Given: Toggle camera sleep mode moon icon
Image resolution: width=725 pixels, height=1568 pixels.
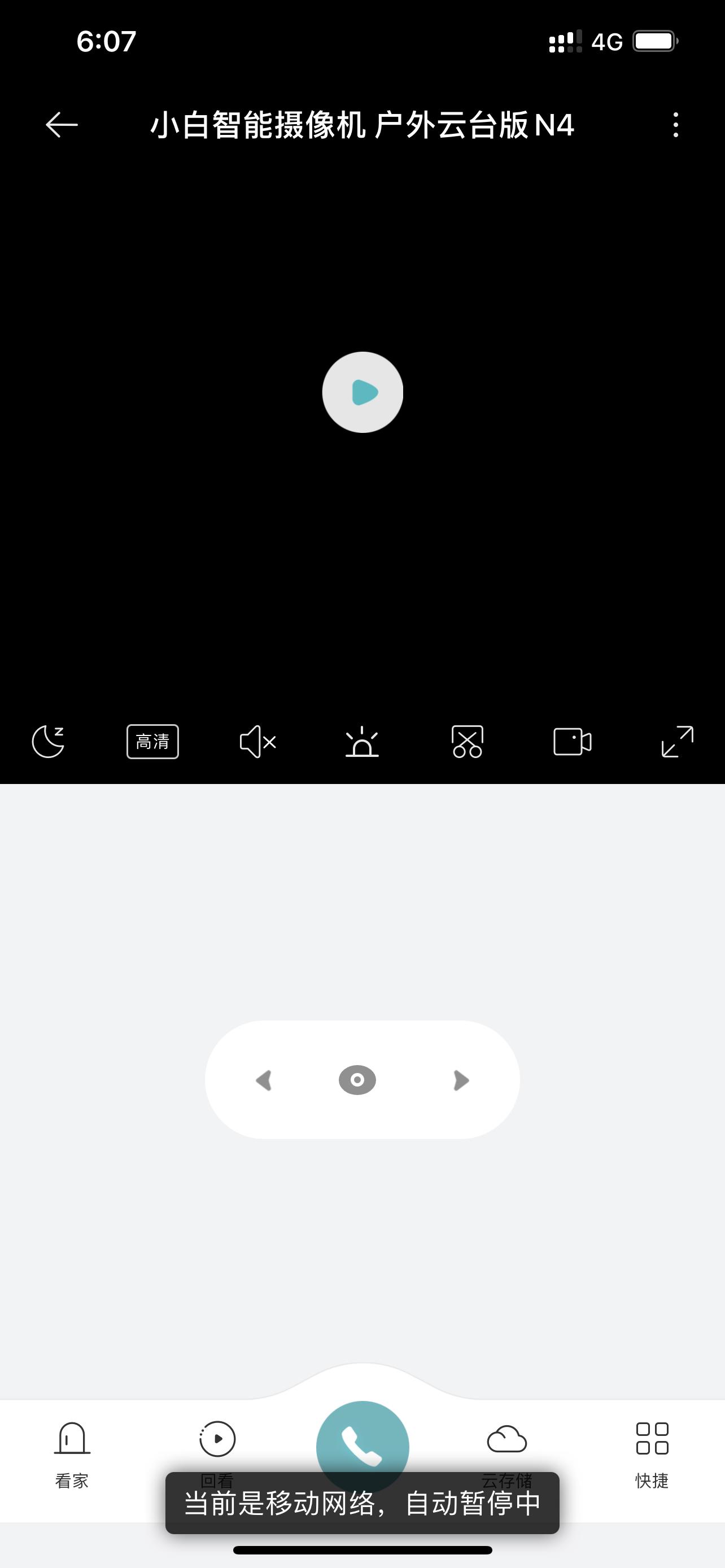Looking at the screenshot, I should coord(48,742).
